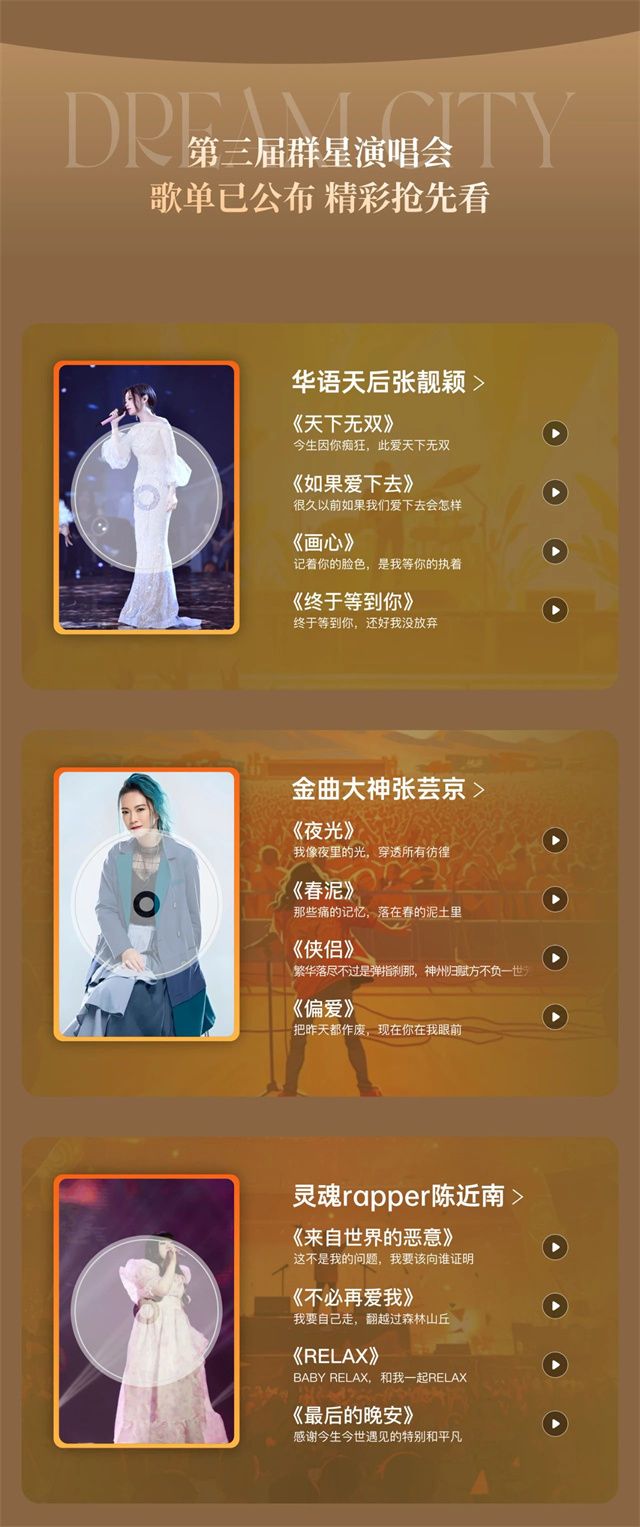Open 华语天后张靓颖 artist page
Viewport: 640px width, 1527px height.
[388, 382]
